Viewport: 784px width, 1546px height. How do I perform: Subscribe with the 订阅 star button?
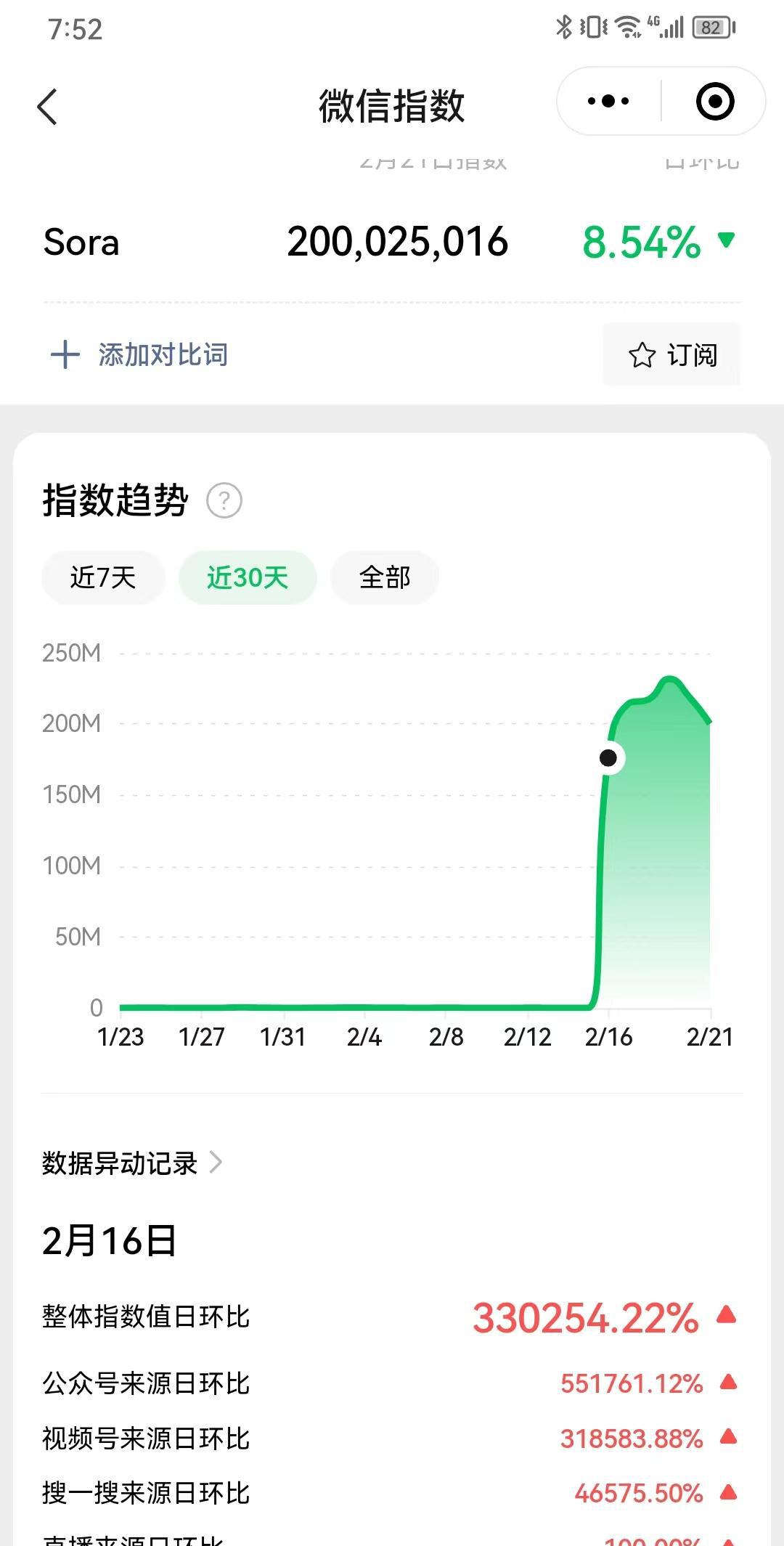point(671,354)
